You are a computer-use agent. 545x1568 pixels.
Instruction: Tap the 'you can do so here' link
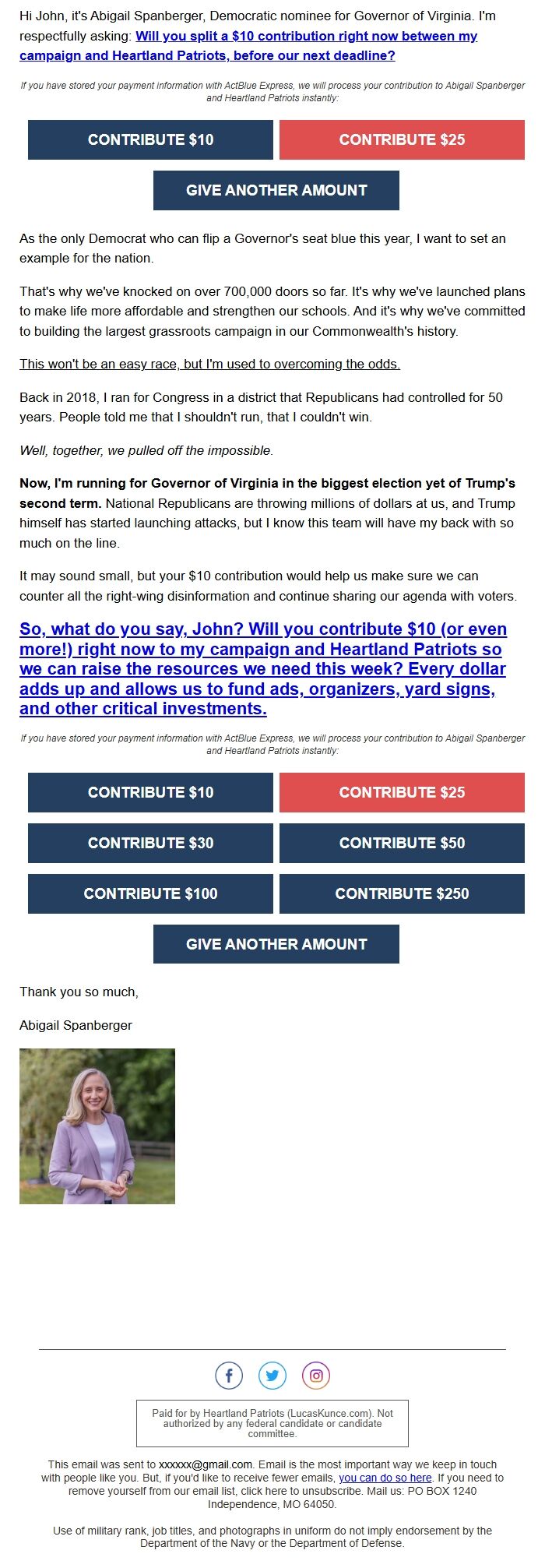click(385, 1478)
